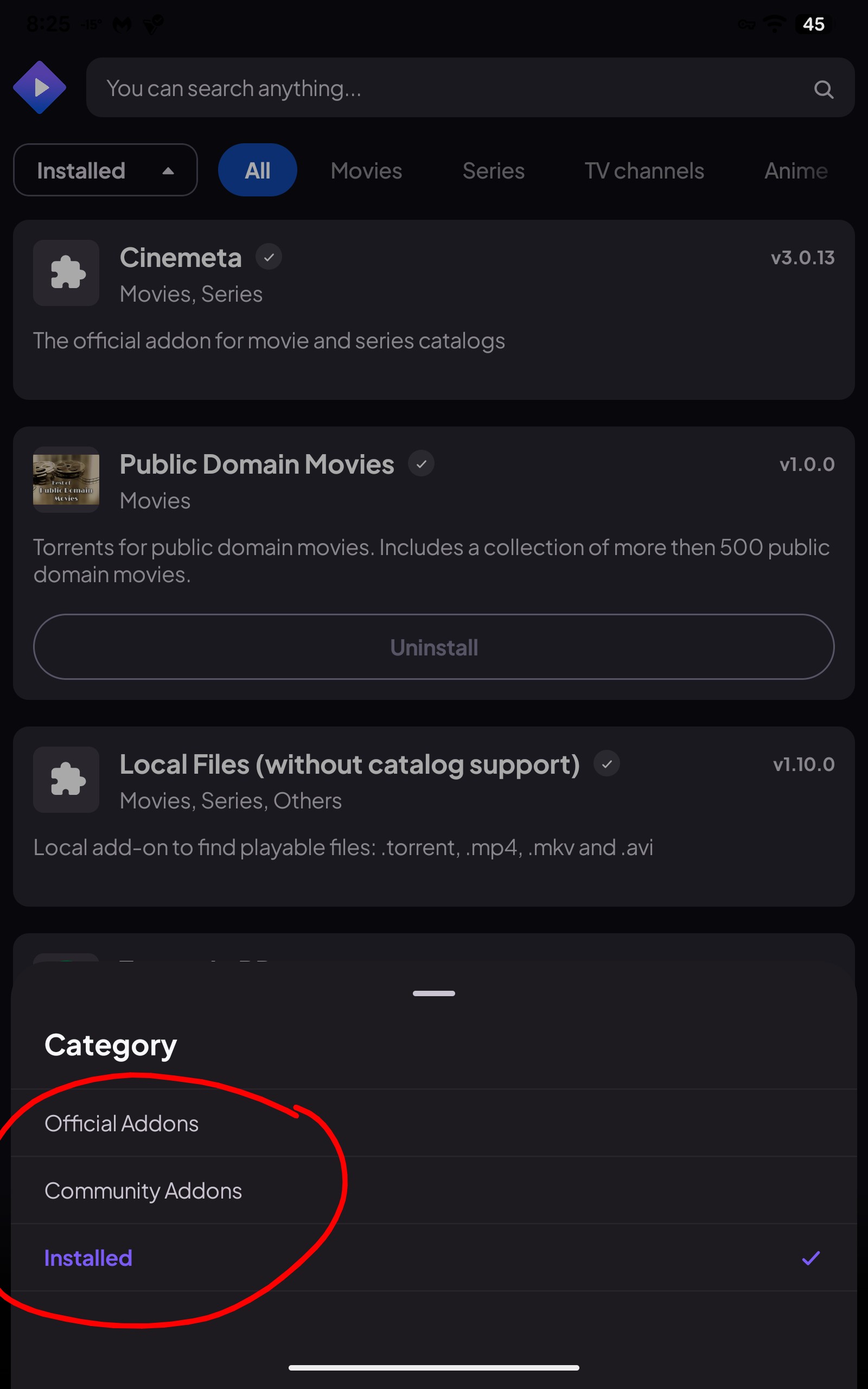
Task: Collapse the Installed category dropdown
Action: tap(105, 170)
